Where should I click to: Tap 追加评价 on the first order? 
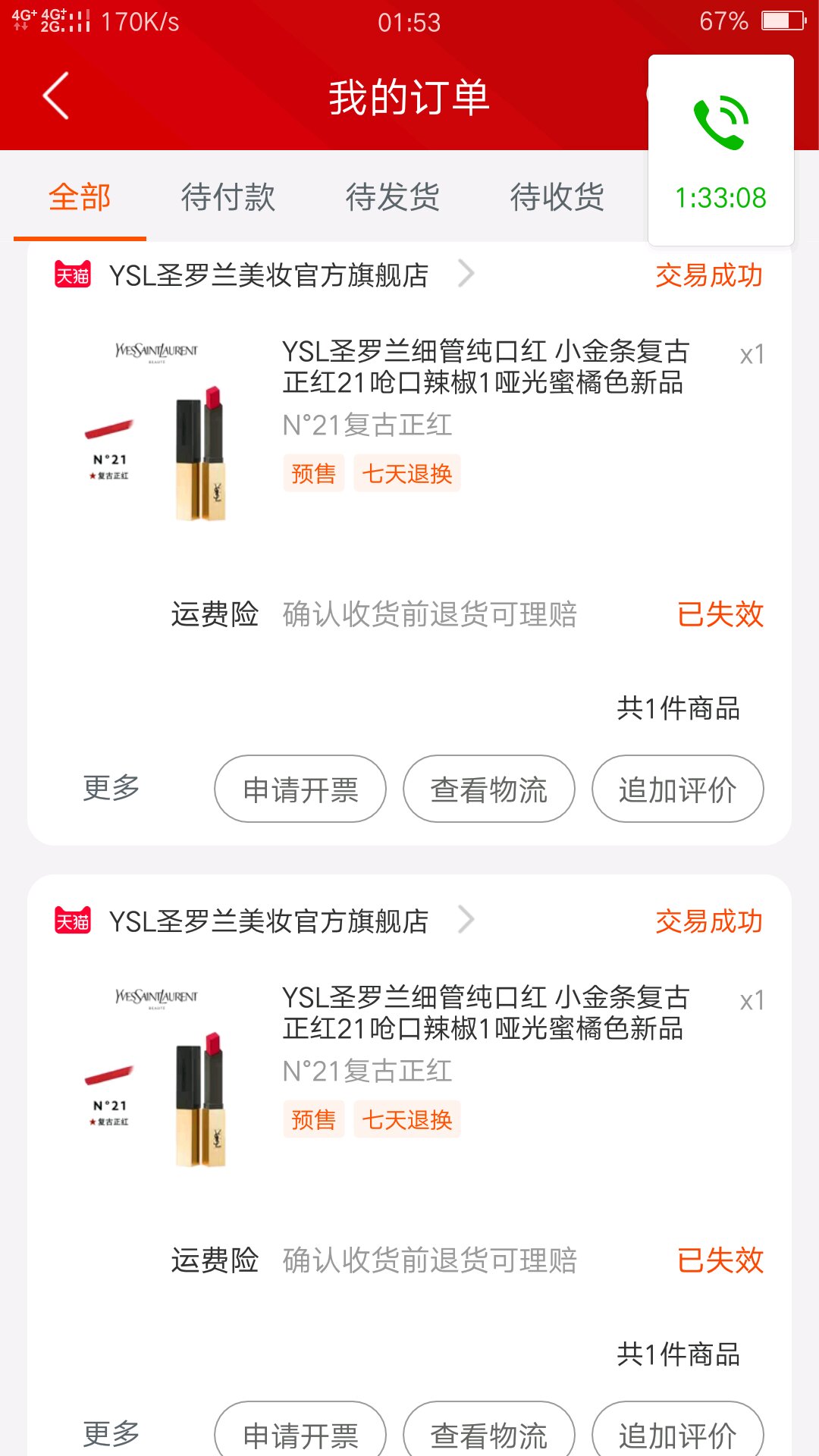point(678,789)
